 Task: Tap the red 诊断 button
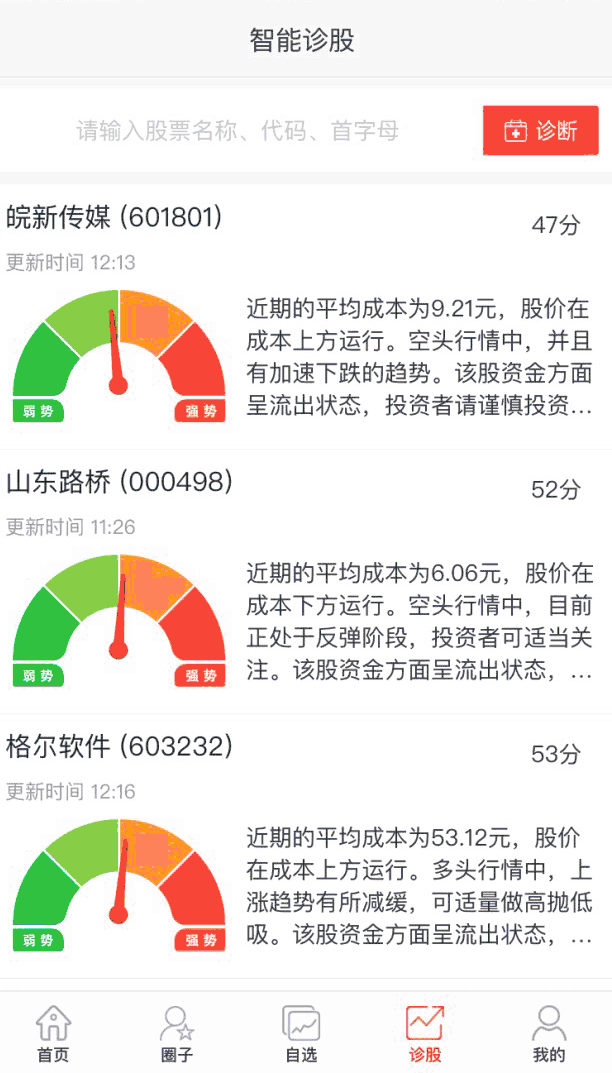pyautogui.click(x=540, y=131)
